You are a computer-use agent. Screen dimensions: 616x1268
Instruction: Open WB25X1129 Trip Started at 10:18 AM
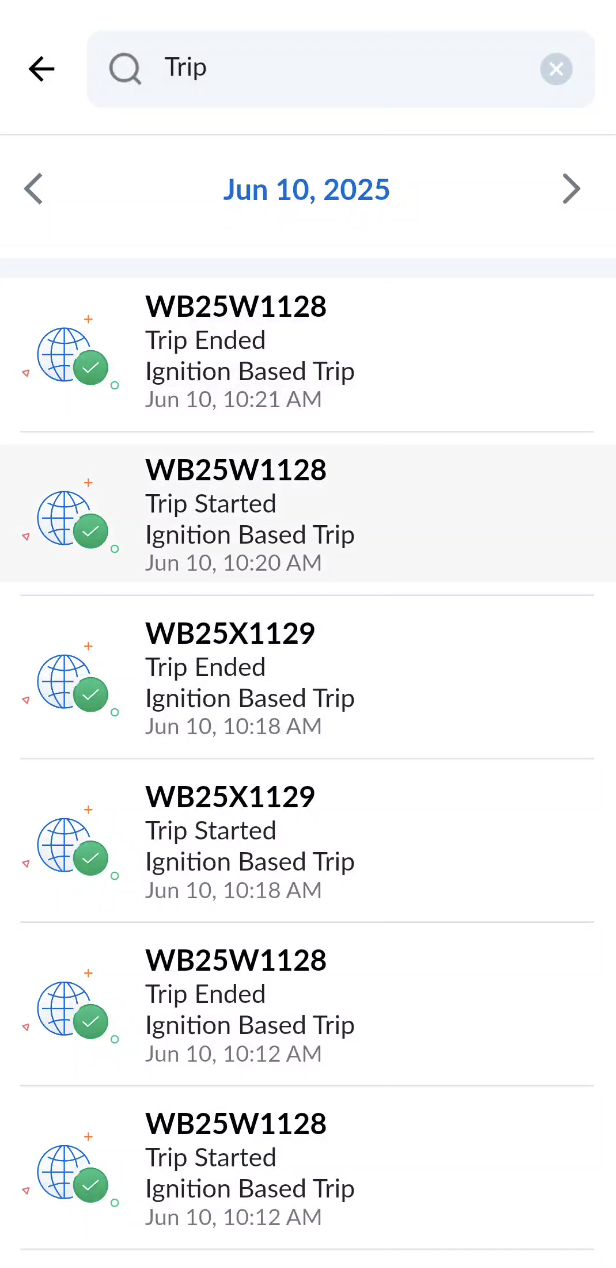306,844
